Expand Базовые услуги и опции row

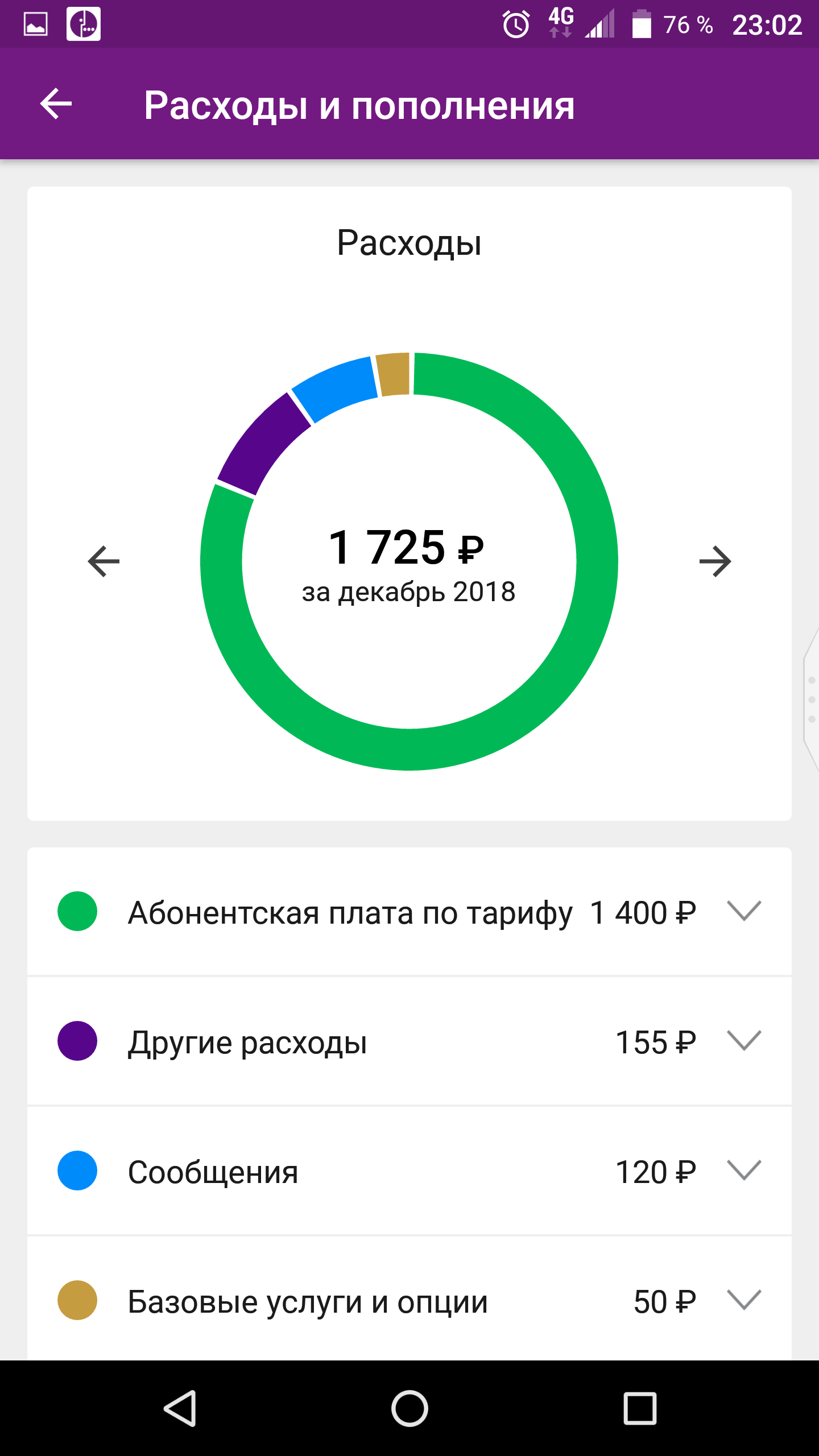coord(744,1300)
